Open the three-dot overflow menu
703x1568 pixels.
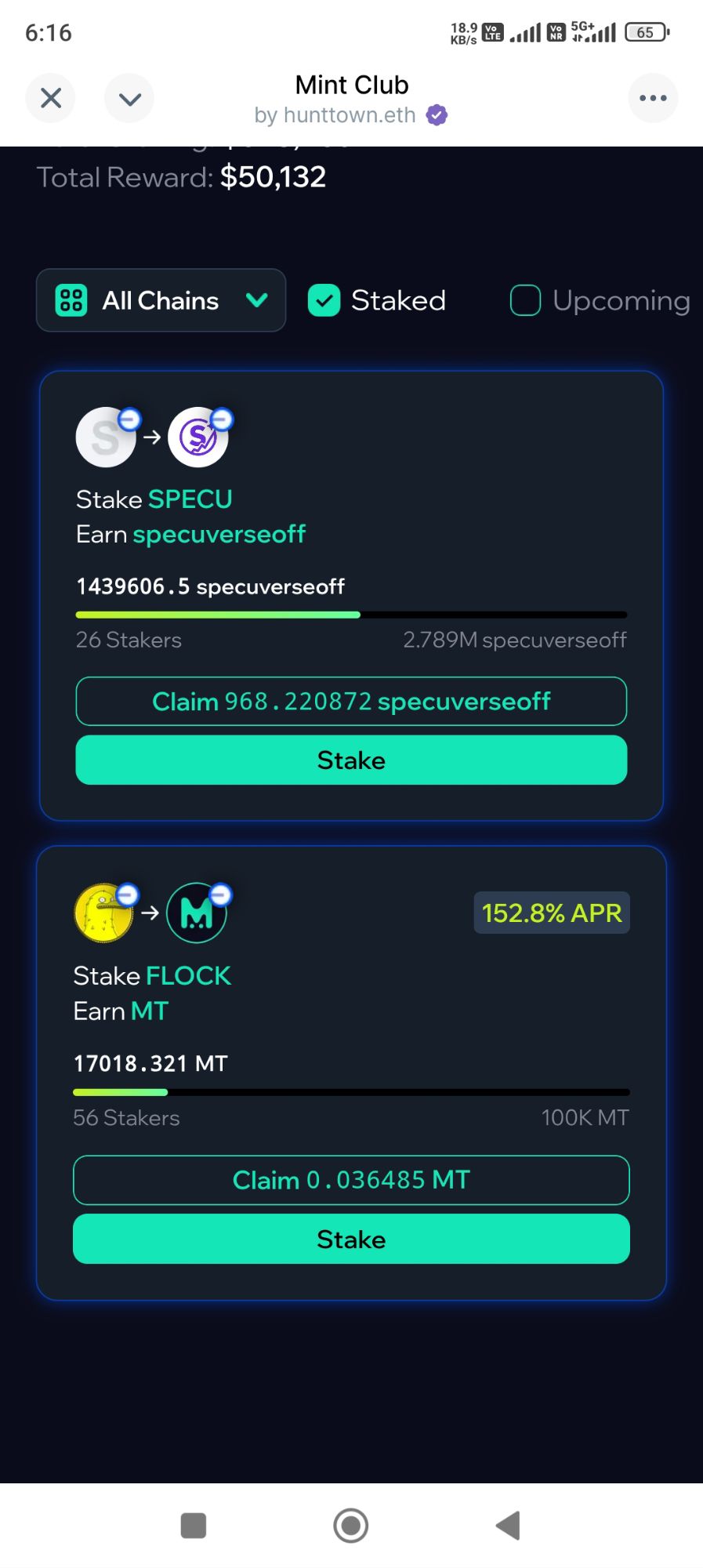click(x=652, y=98)
